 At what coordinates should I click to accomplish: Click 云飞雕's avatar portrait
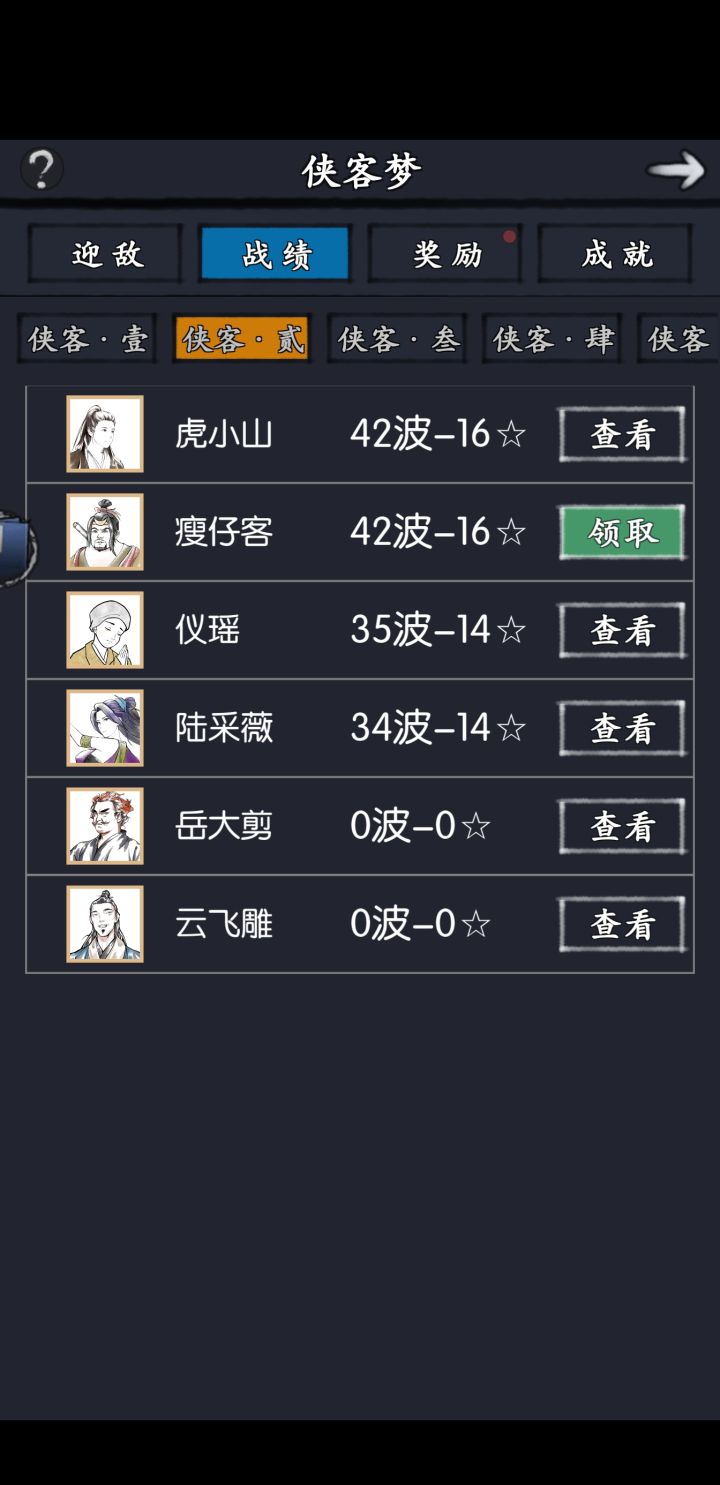pos(104,923)
